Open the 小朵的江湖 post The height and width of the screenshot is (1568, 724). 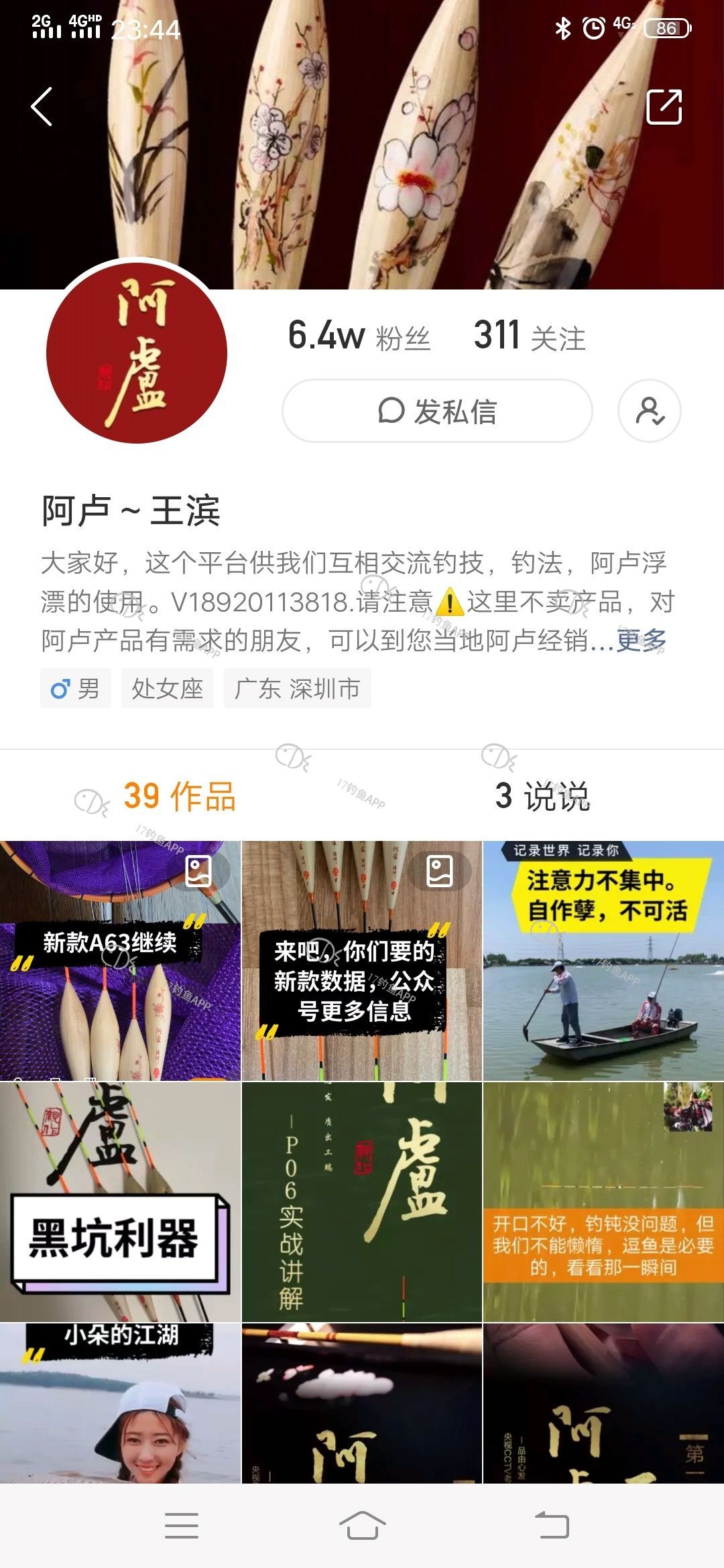click(x=120, y=1402)
